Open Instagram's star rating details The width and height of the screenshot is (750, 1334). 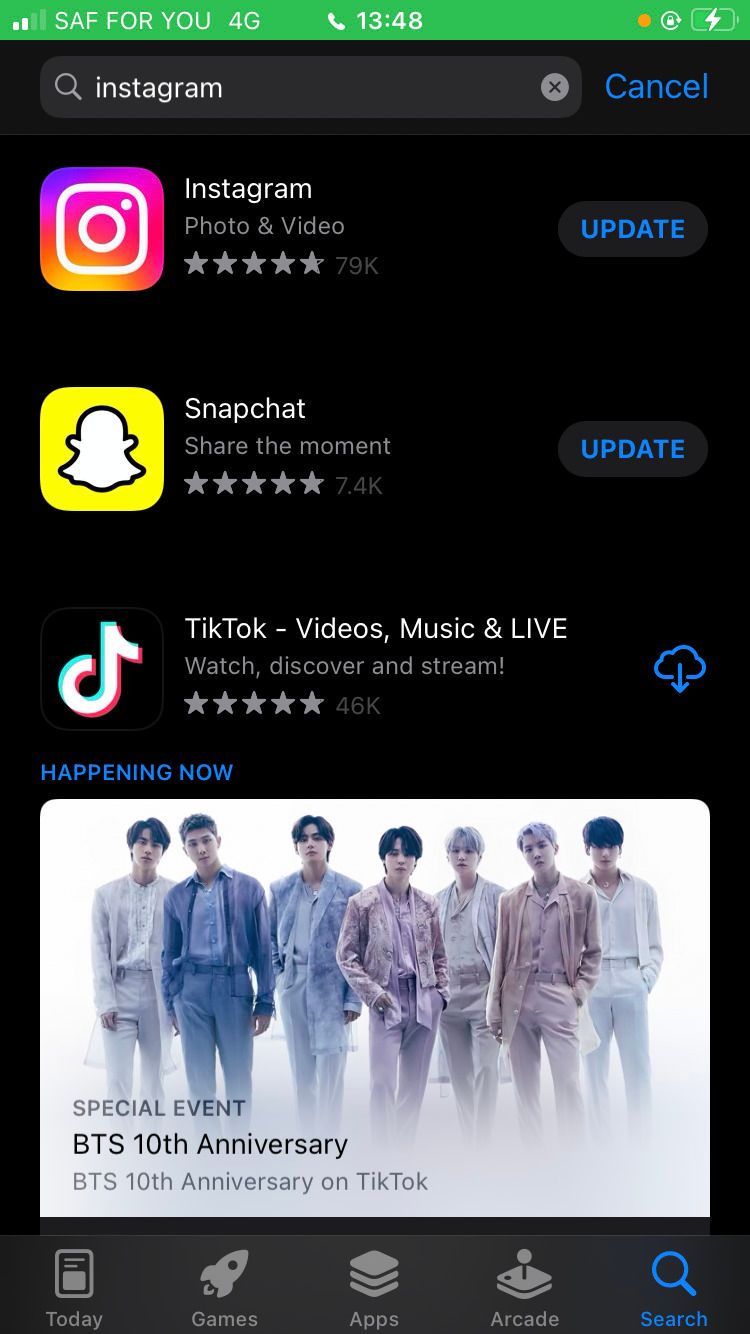click(x=253, y=264)
